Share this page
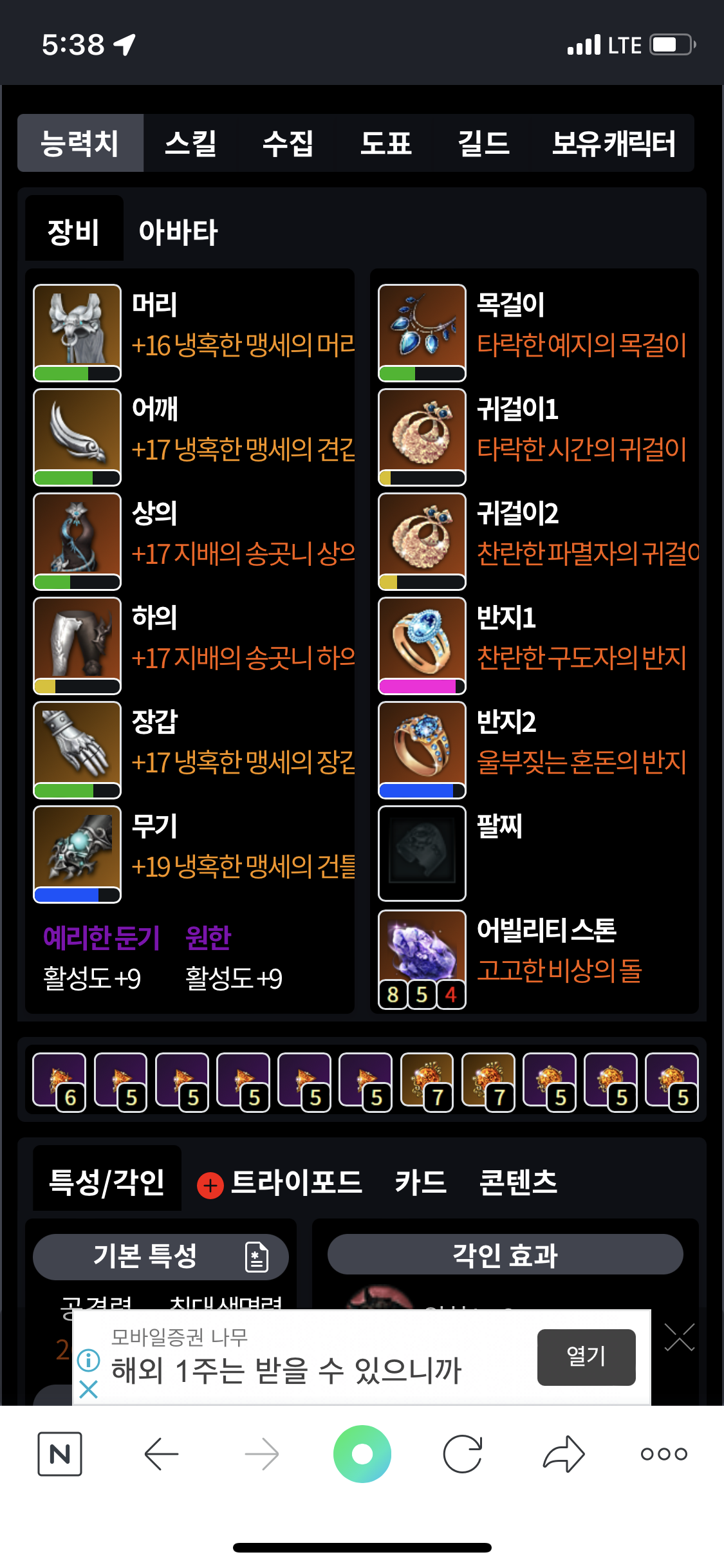The width and height of the screenshot is (724, 1568). click(564, 1453)
